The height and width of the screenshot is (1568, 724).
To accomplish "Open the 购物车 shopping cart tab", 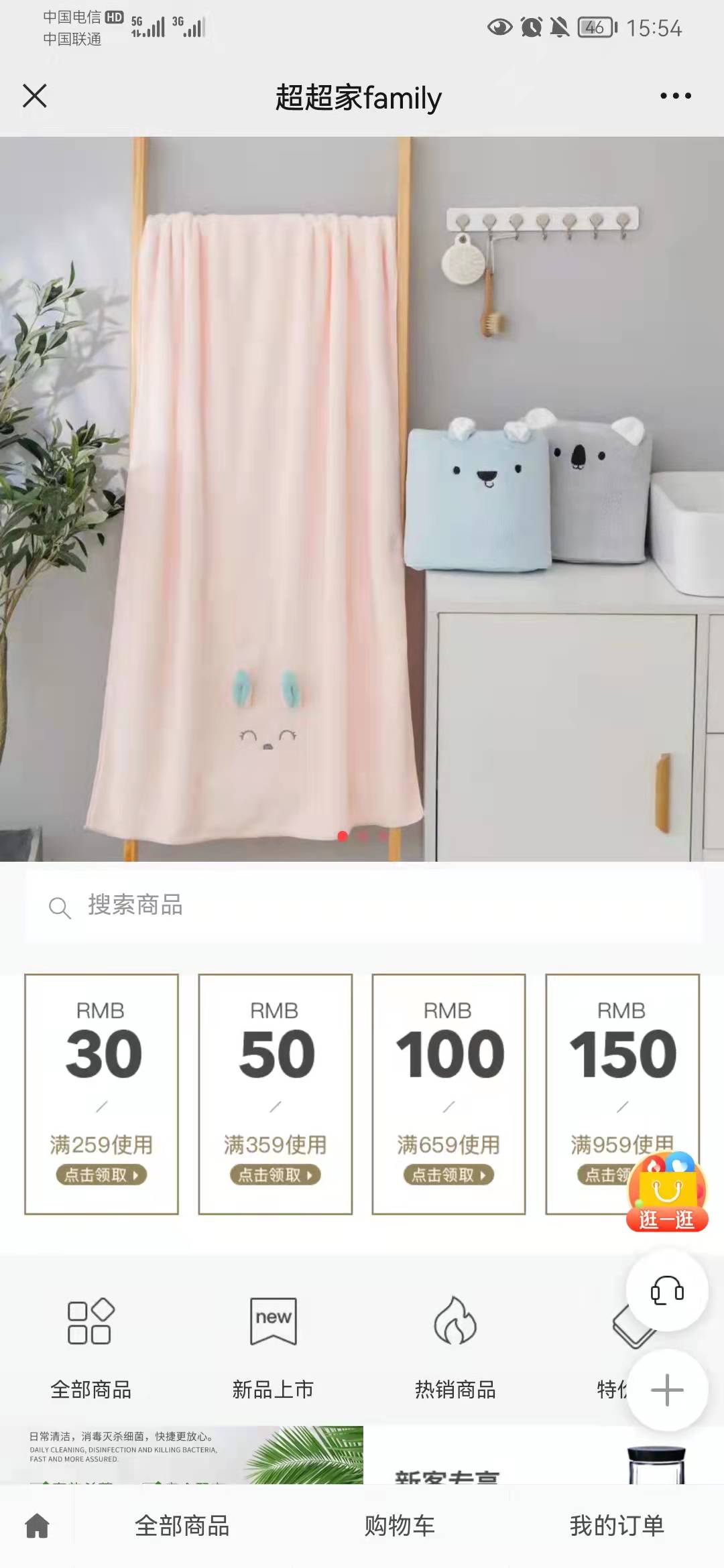I will tap(400, 1526).
